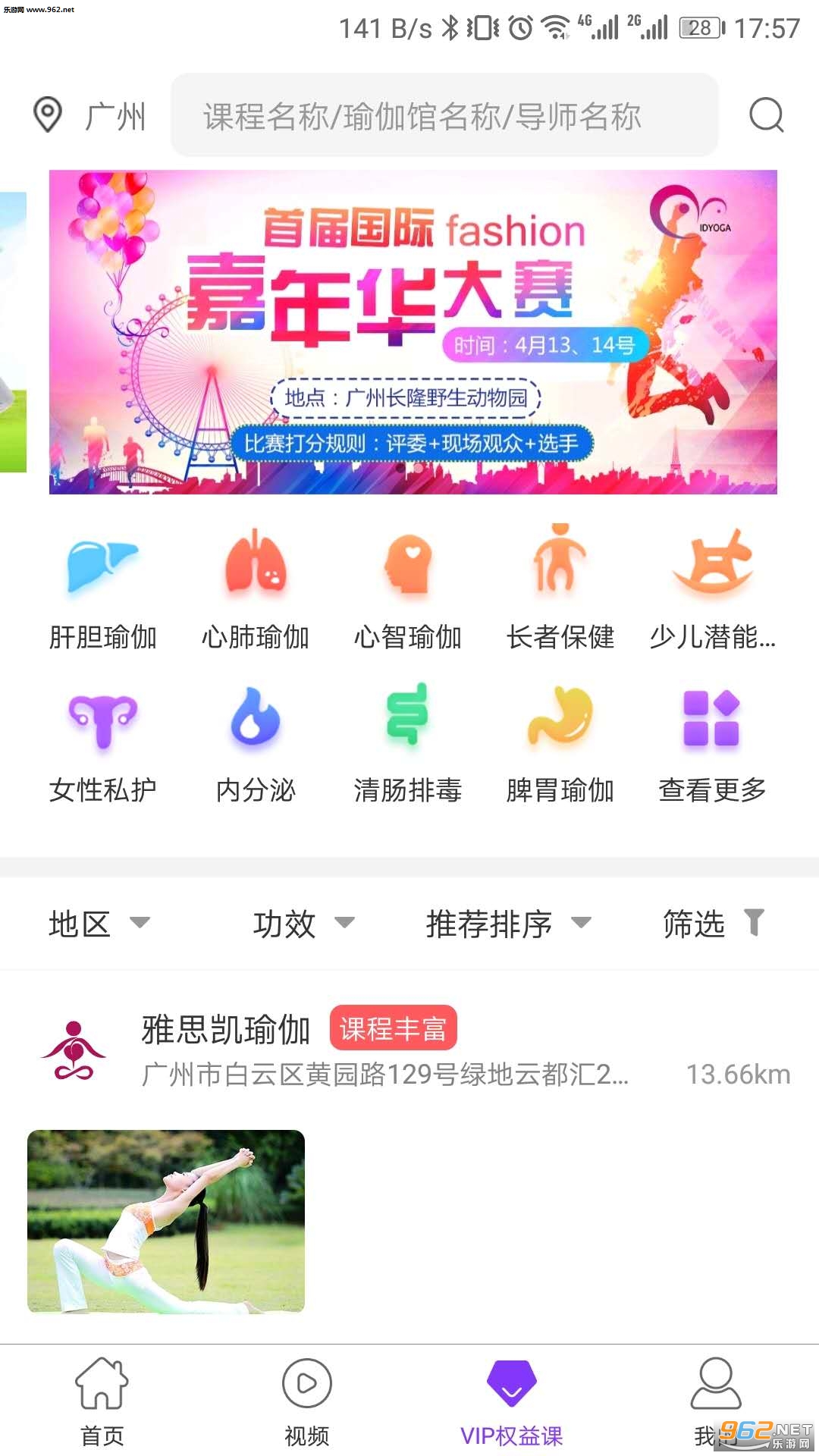Open the 雅思凯瑜伽 studio listing
The image size is (819, 1456).
(226, 1031)
